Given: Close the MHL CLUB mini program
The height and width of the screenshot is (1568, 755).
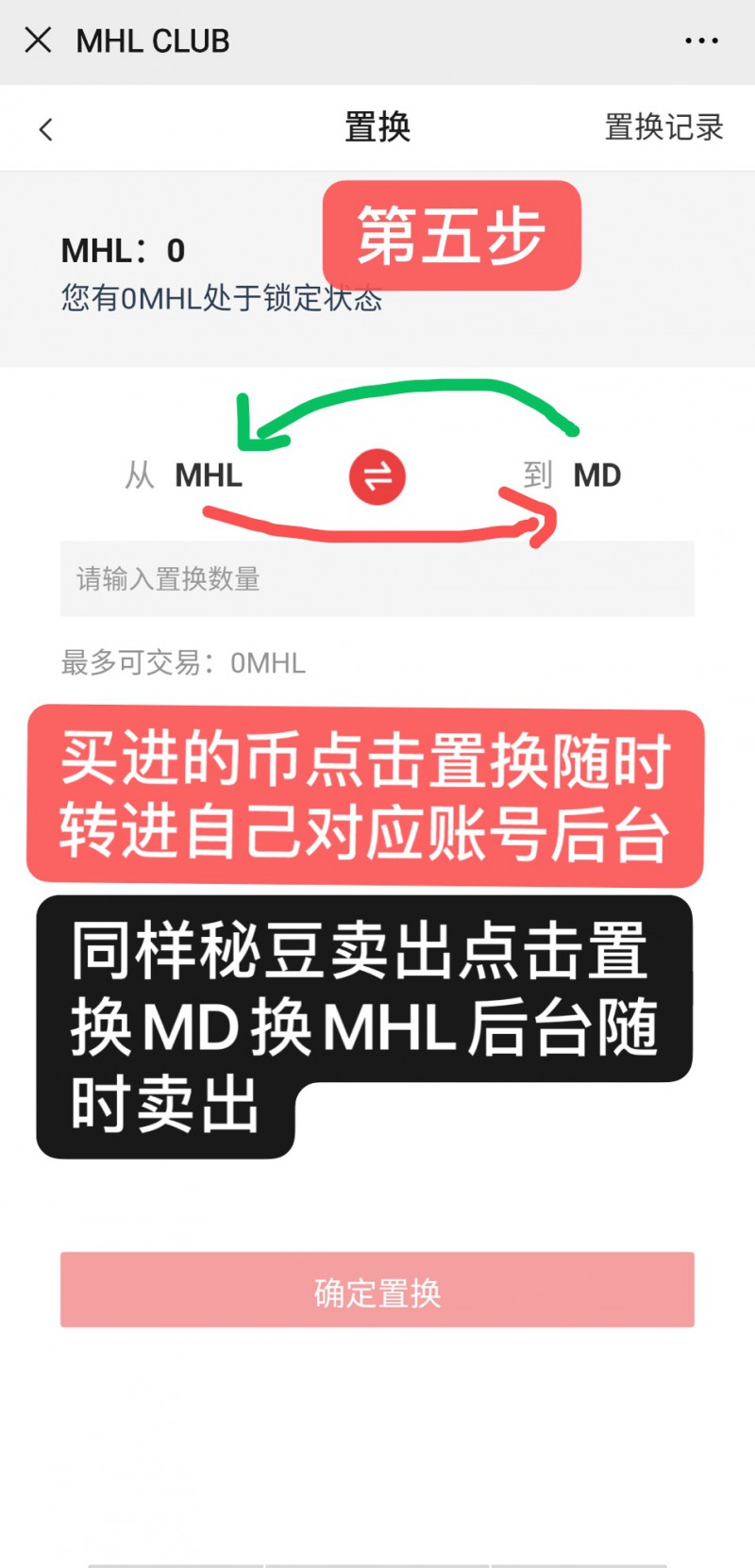Looking at the screenshot, I should 38,41.
